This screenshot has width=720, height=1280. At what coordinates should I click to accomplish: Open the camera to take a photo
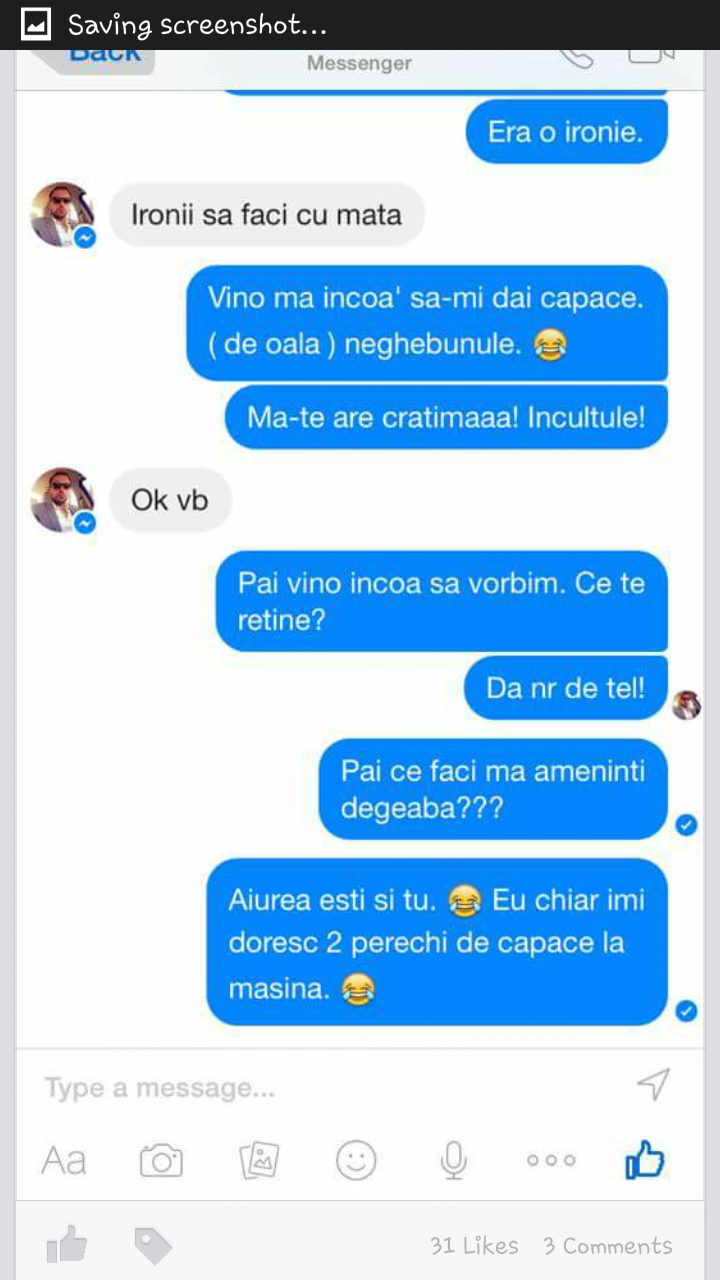[161, 1159]
